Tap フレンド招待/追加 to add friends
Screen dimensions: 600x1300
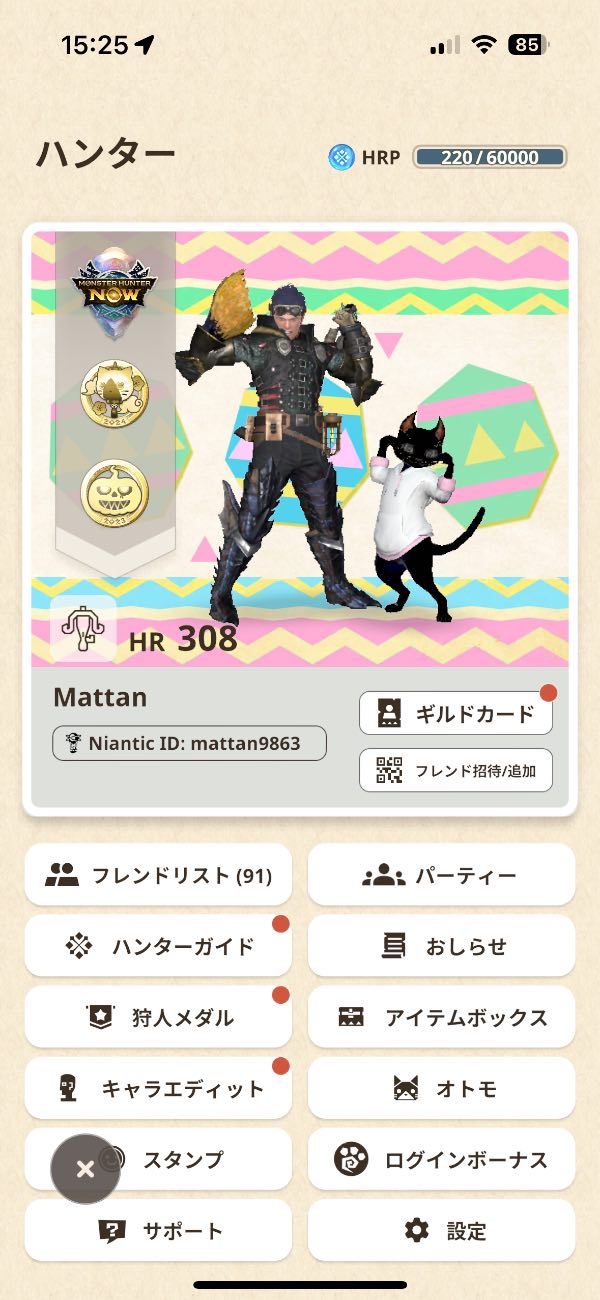(x=455, y=770)
